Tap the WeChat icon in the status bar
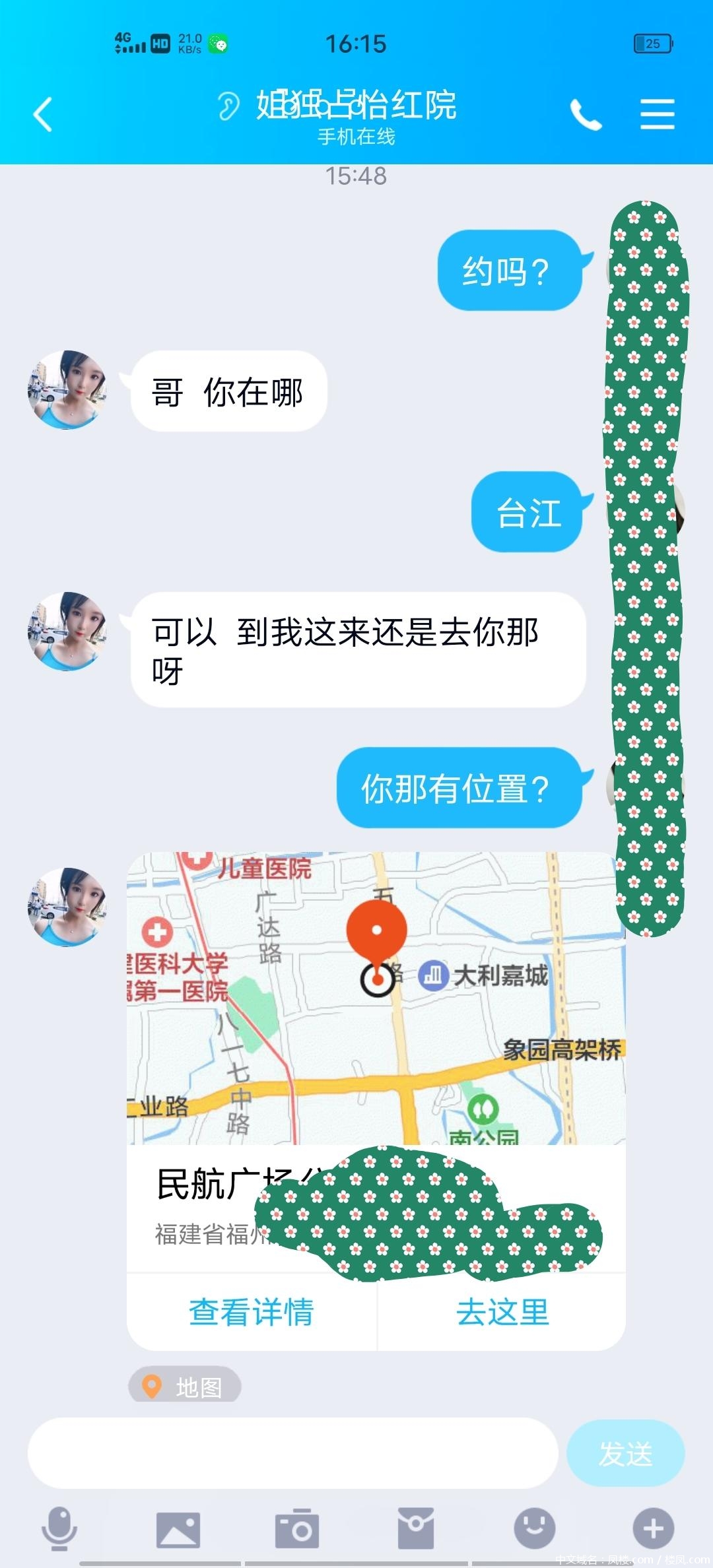The width and height of the screenshot is (713, 1568). 218,43
